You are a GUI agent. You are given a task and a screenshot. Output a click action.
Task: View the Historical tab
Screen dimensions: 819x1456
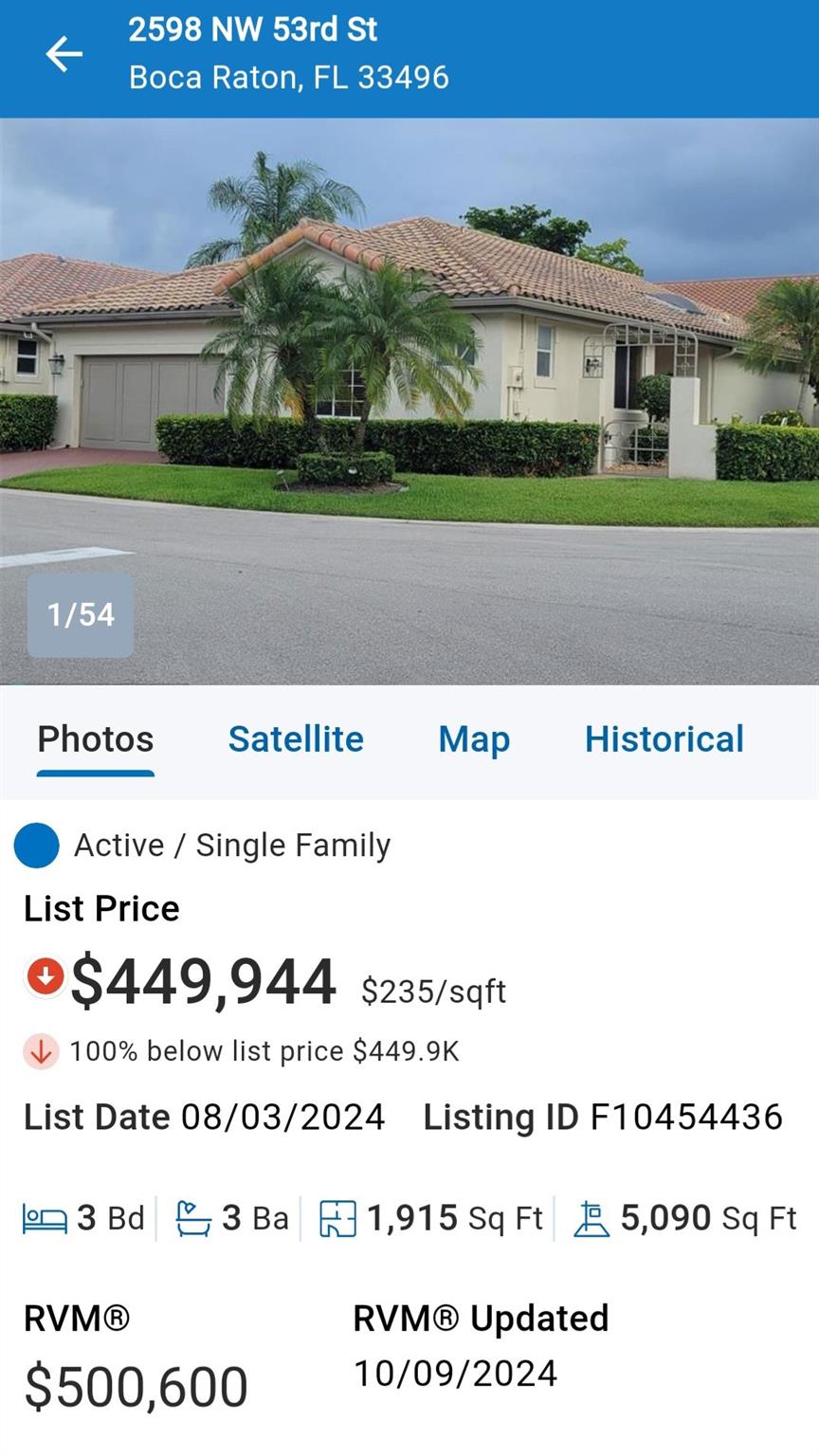click(664, 738)
